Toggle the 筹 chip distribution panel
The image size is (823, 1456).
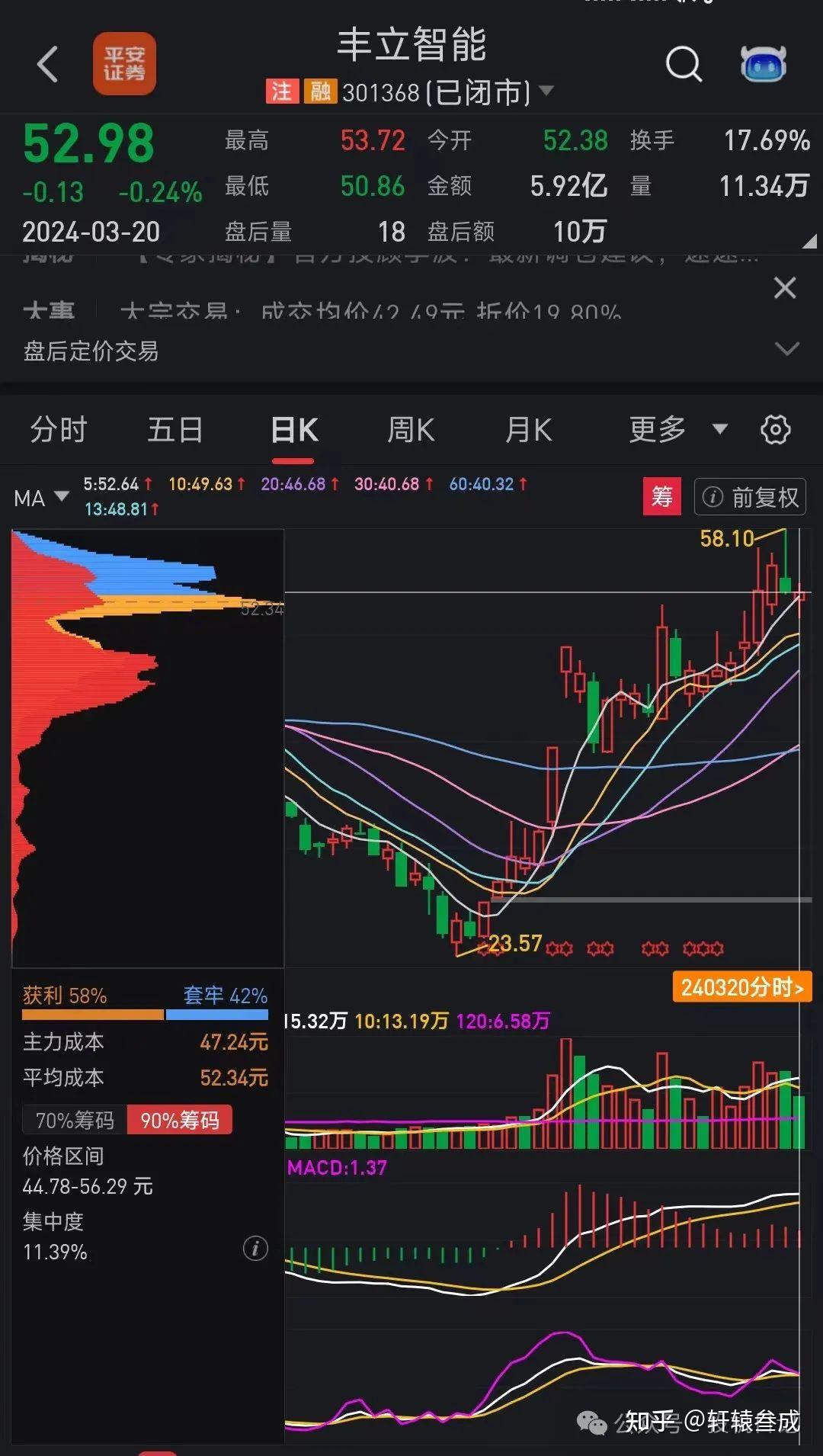tap(661, 497)
